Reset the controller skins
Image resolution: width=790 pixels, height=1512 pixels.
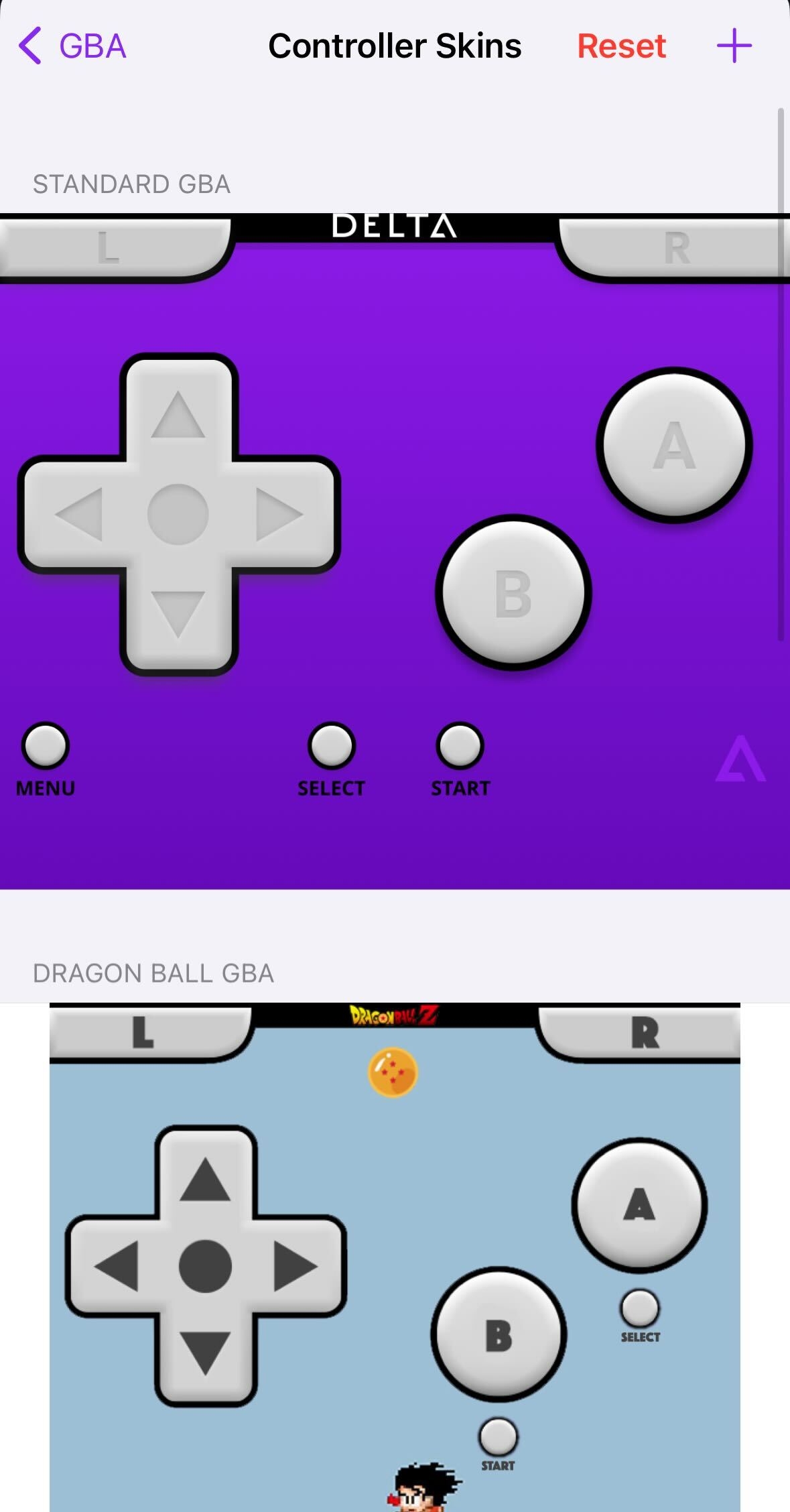click(621, 46)
